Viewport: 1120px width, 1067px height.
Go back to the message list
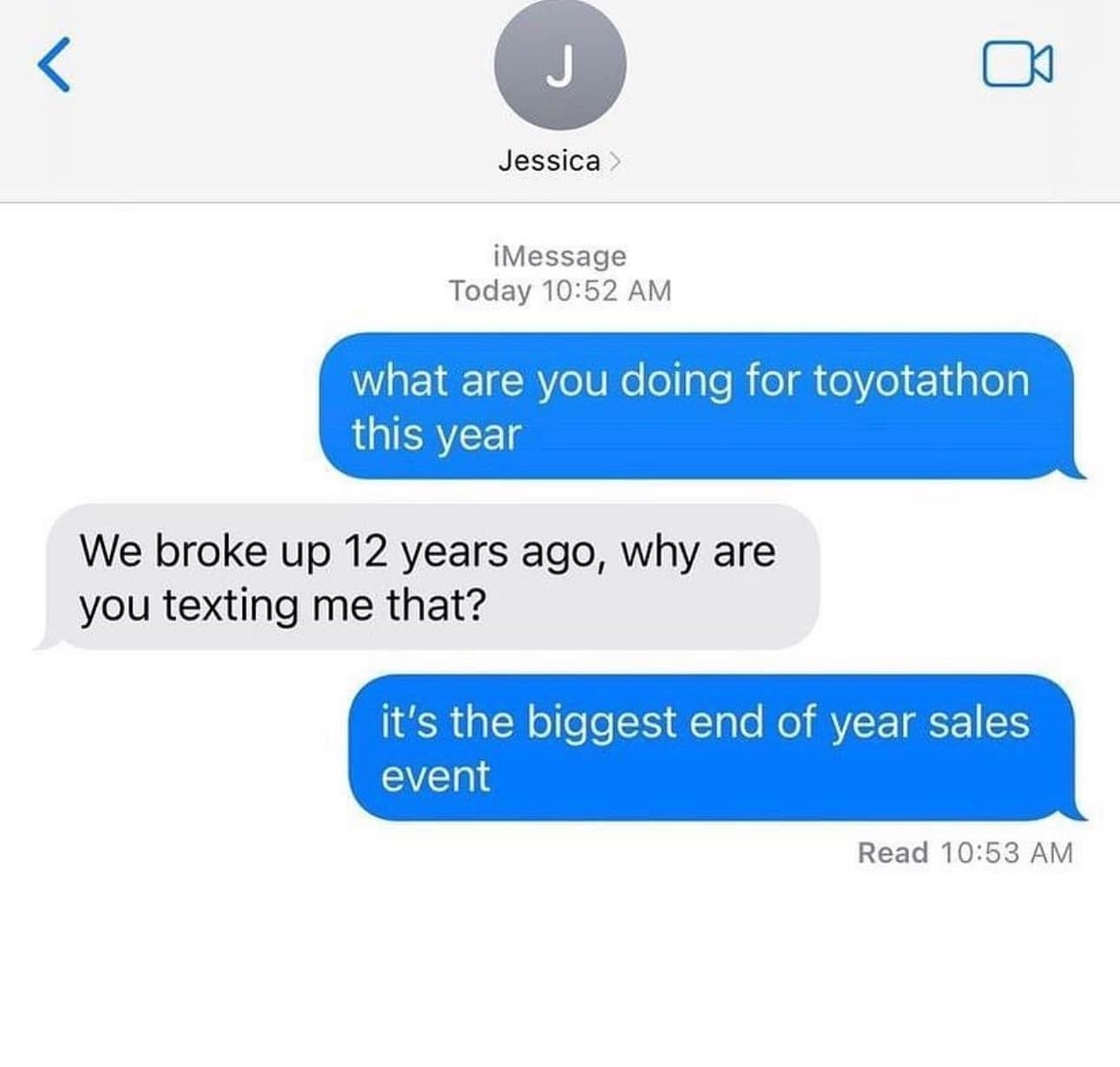[54, 66]
